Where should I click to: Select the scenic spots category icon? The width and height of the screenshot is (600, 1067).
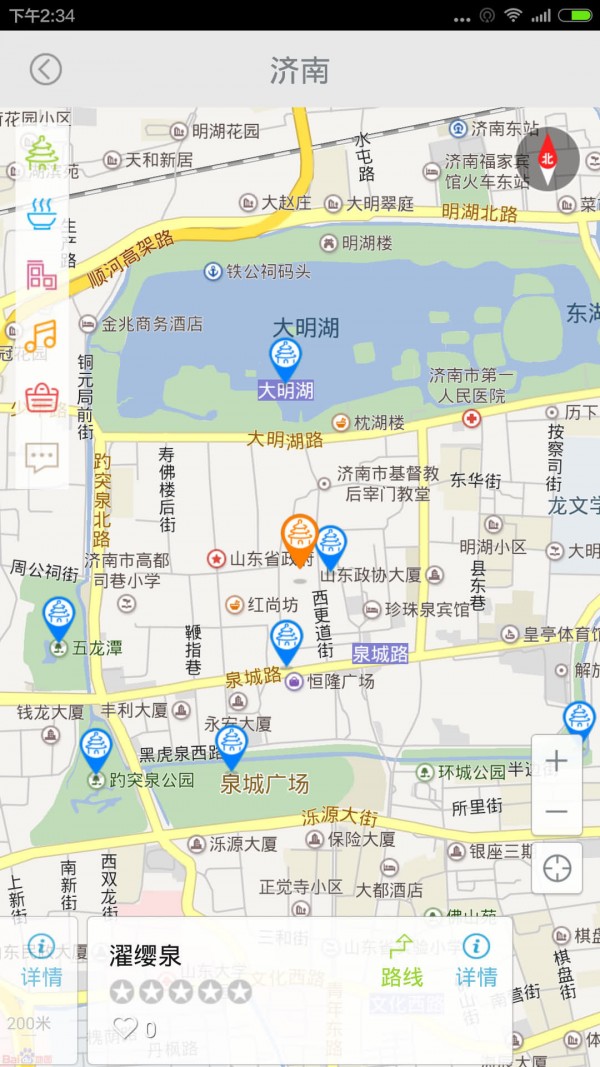tap(42, 153)
